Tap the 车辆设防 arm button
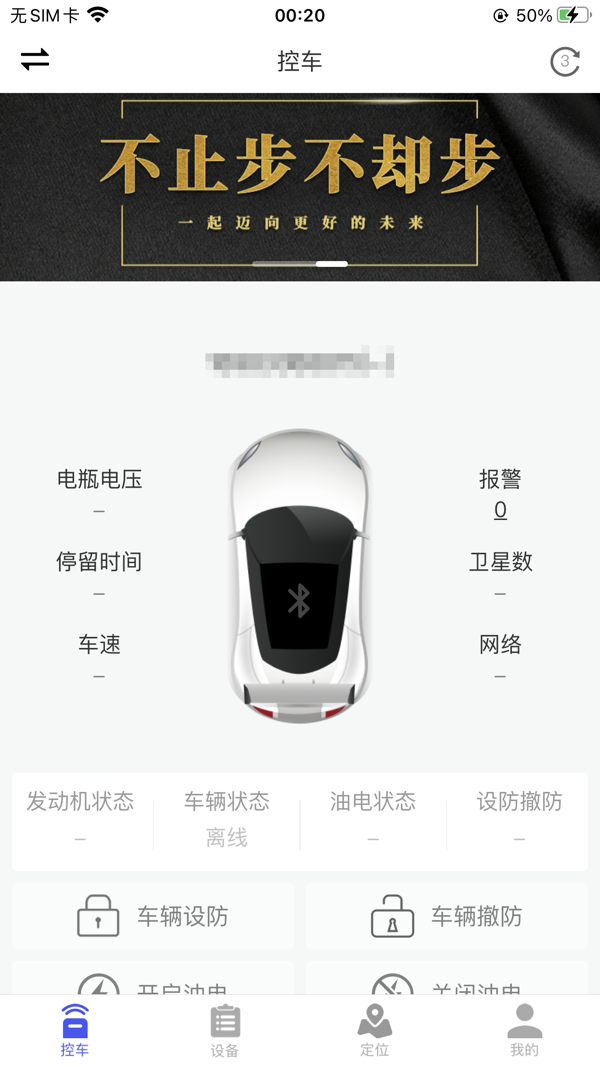The height and width of the screenshot is (1067, 600). [x=153, y=916]
